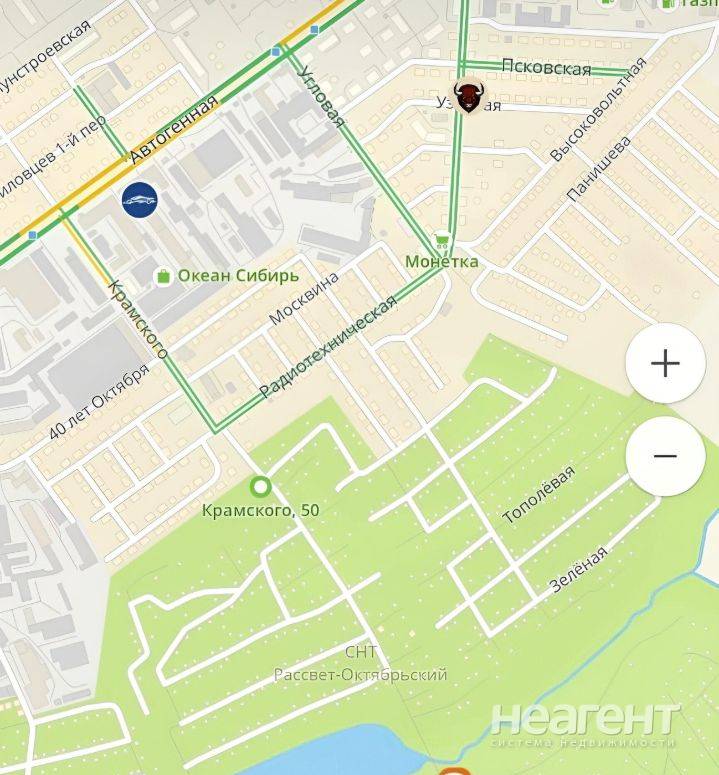Zoom in on the map

point(665,363)
